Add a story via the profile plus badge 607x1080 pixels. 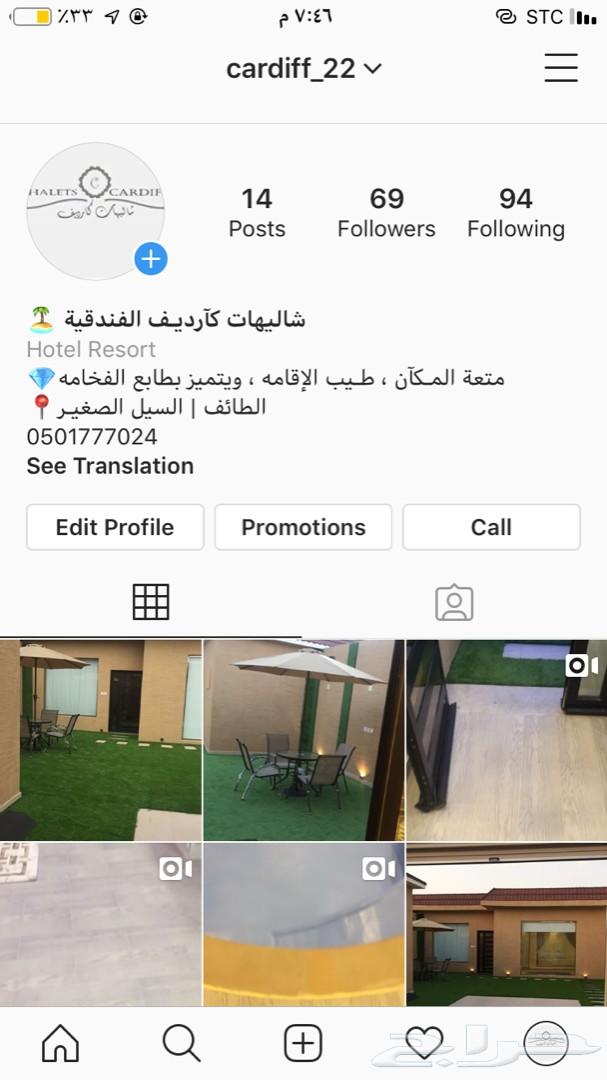coord(151,259)
